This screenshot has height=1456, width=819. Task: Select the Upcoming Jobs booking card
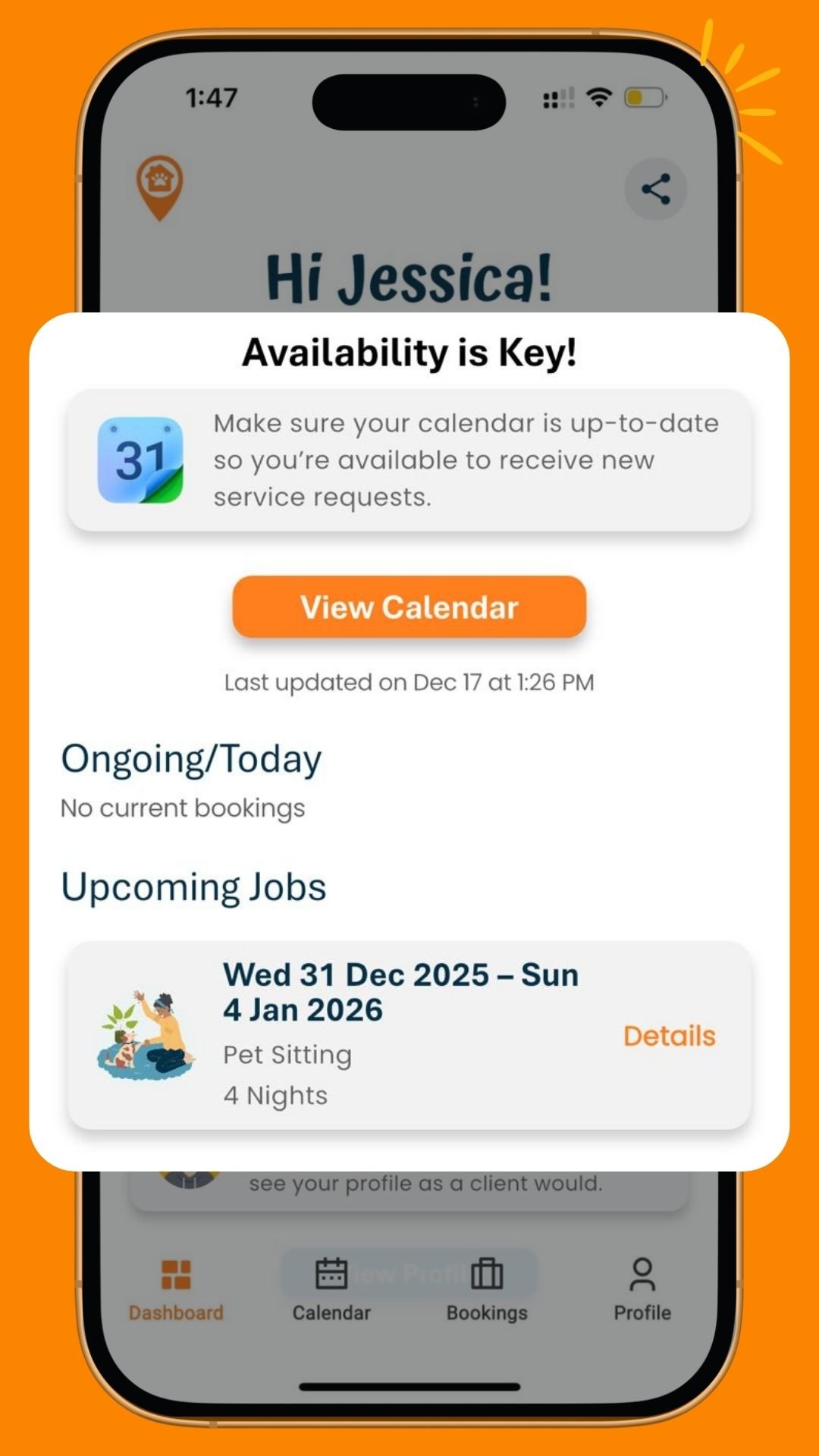point(409,1037)
